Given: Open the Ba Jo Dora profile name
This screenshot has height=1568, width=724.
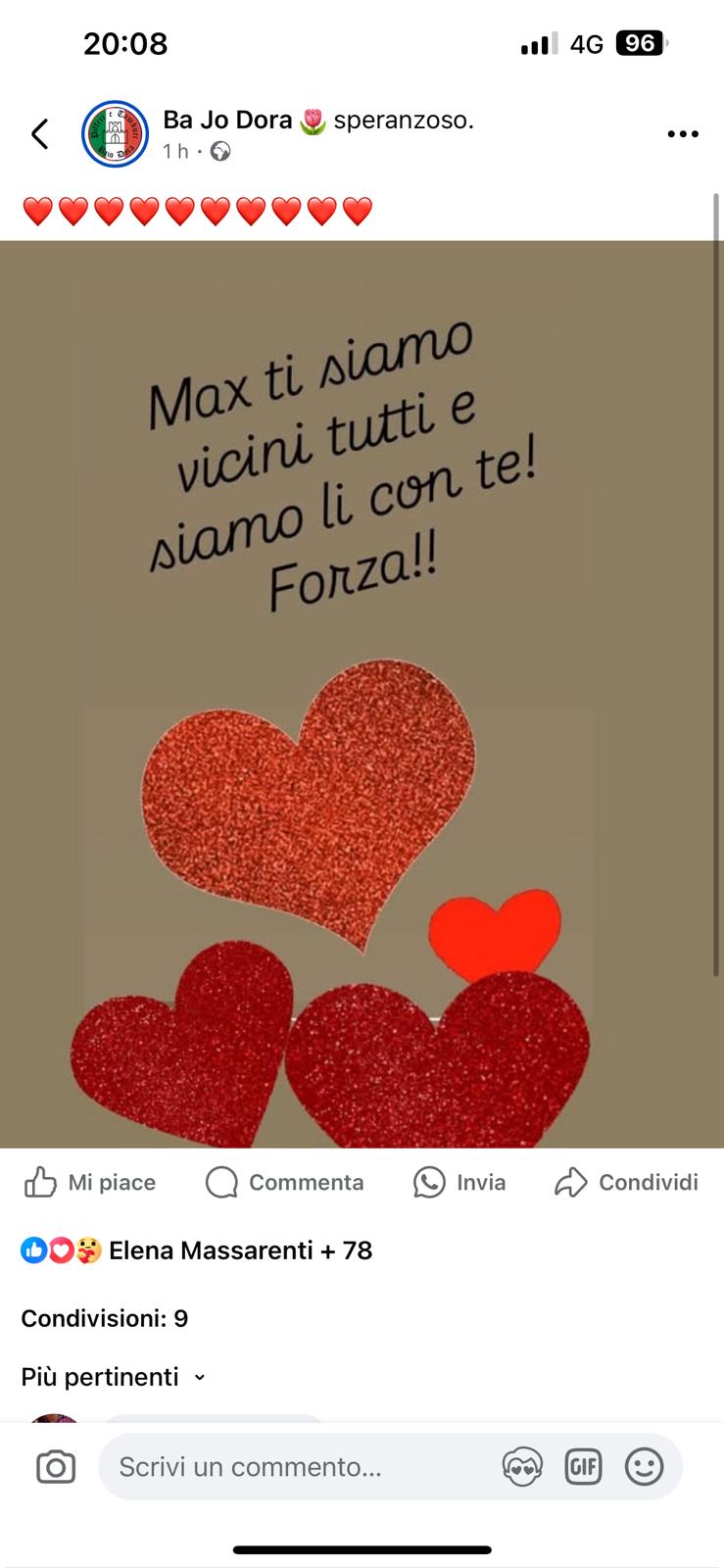Looking at the screenshot, I should coord(227,121).
